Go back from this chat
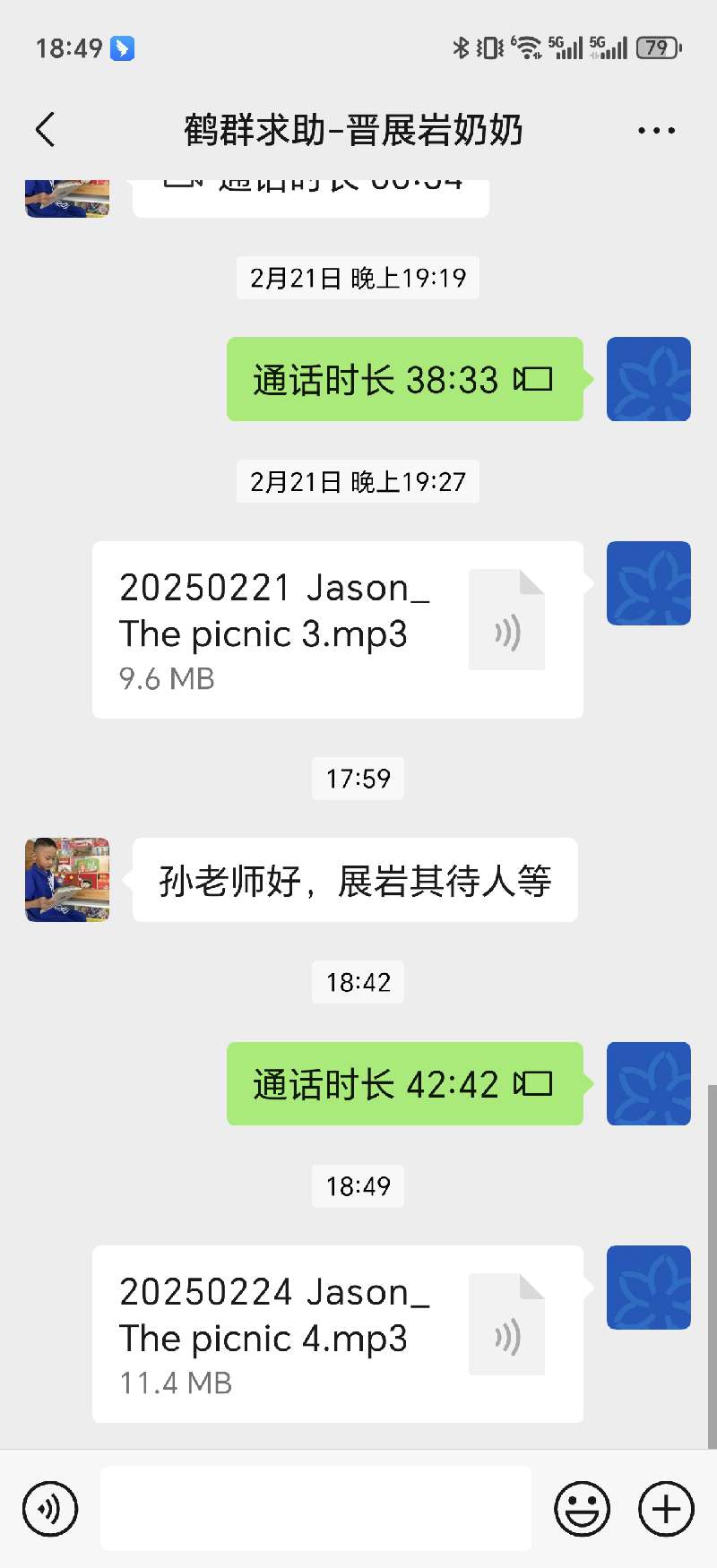The image size is (717, 1568). click(x=47, y=130)
